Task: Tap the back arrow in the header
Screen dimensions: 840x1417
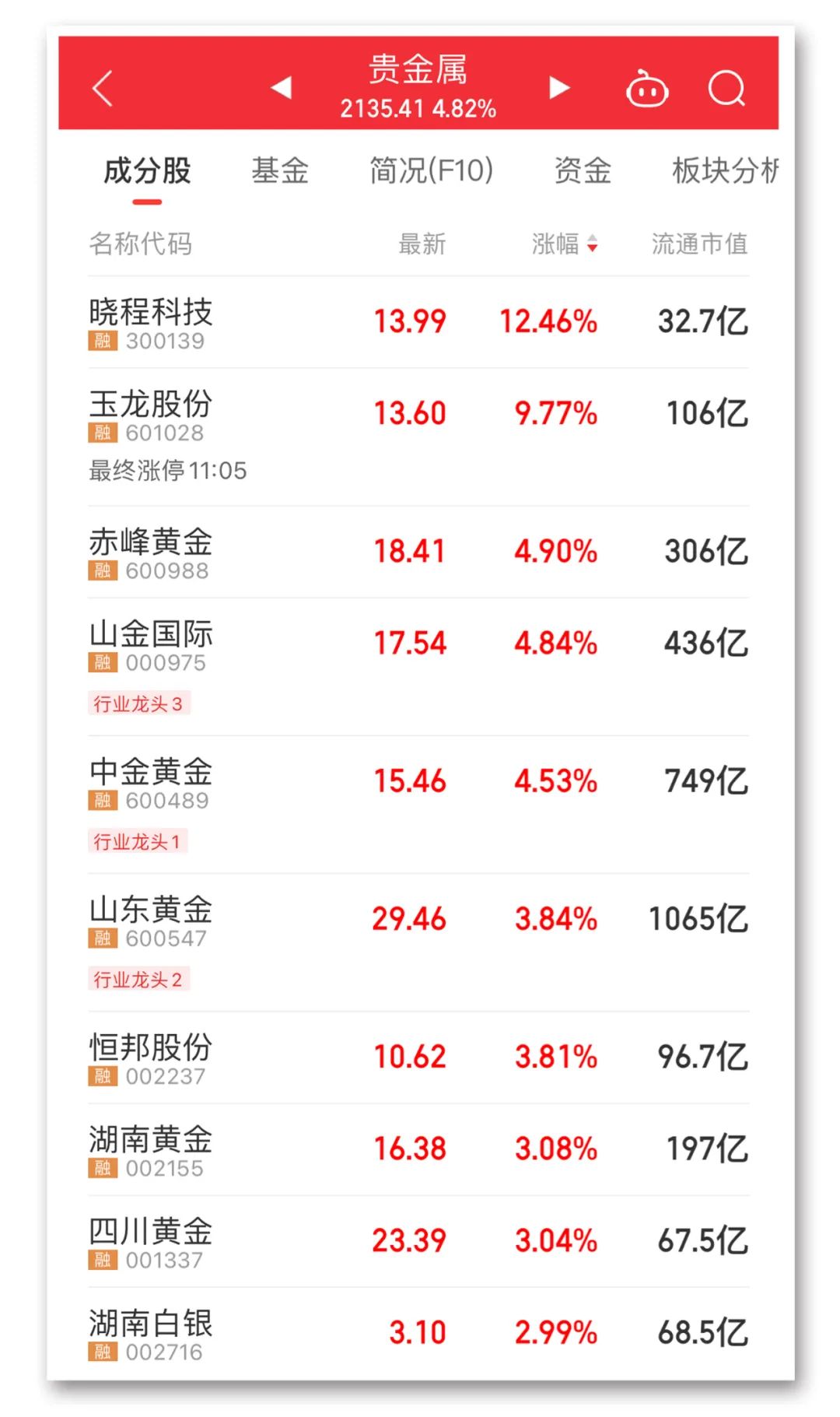Action: pyautogui.click(x=103, y=88)
